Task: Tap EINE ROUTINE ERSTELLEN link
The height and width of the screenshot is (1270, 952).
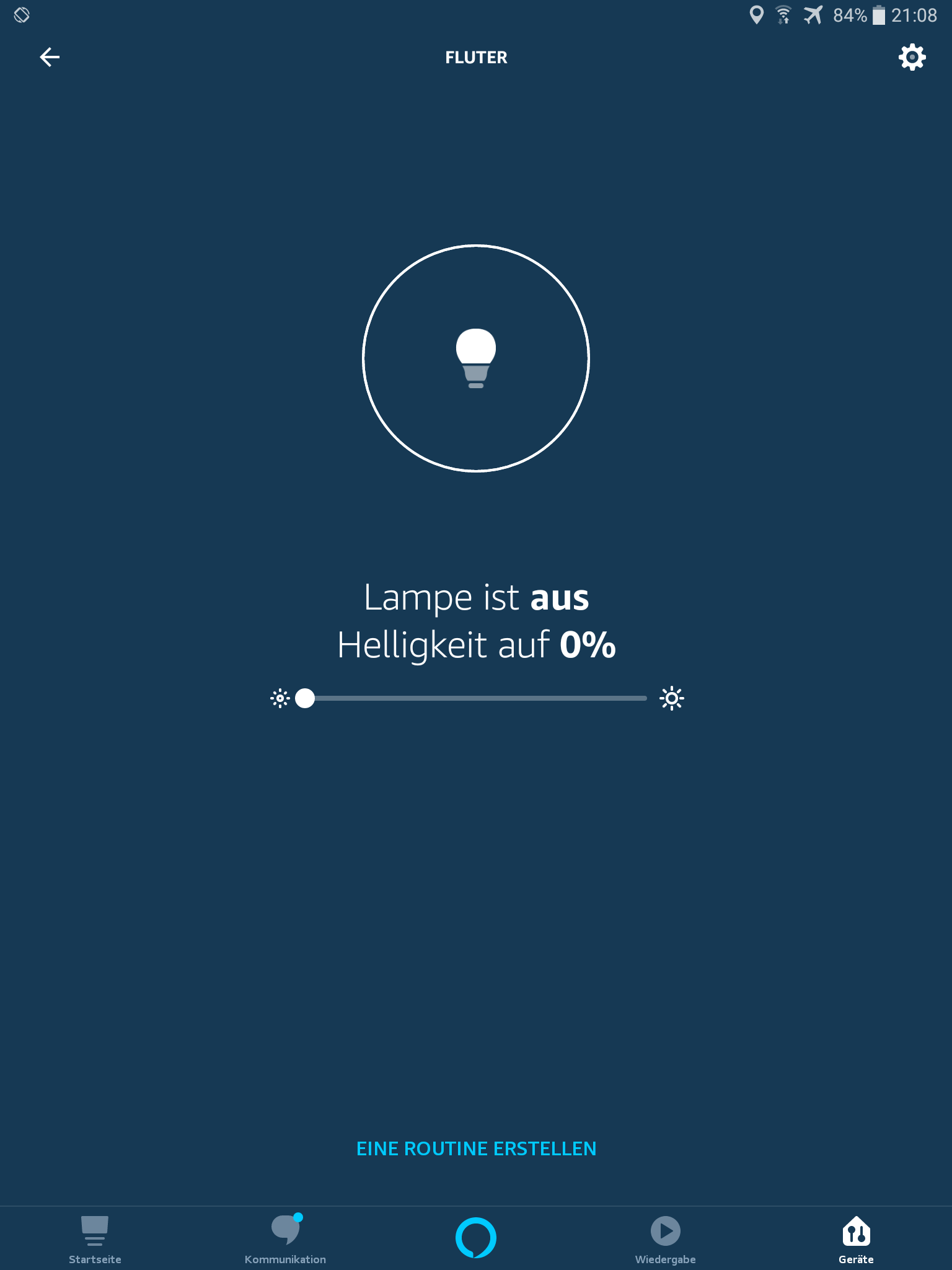Action: [476, 1148]
